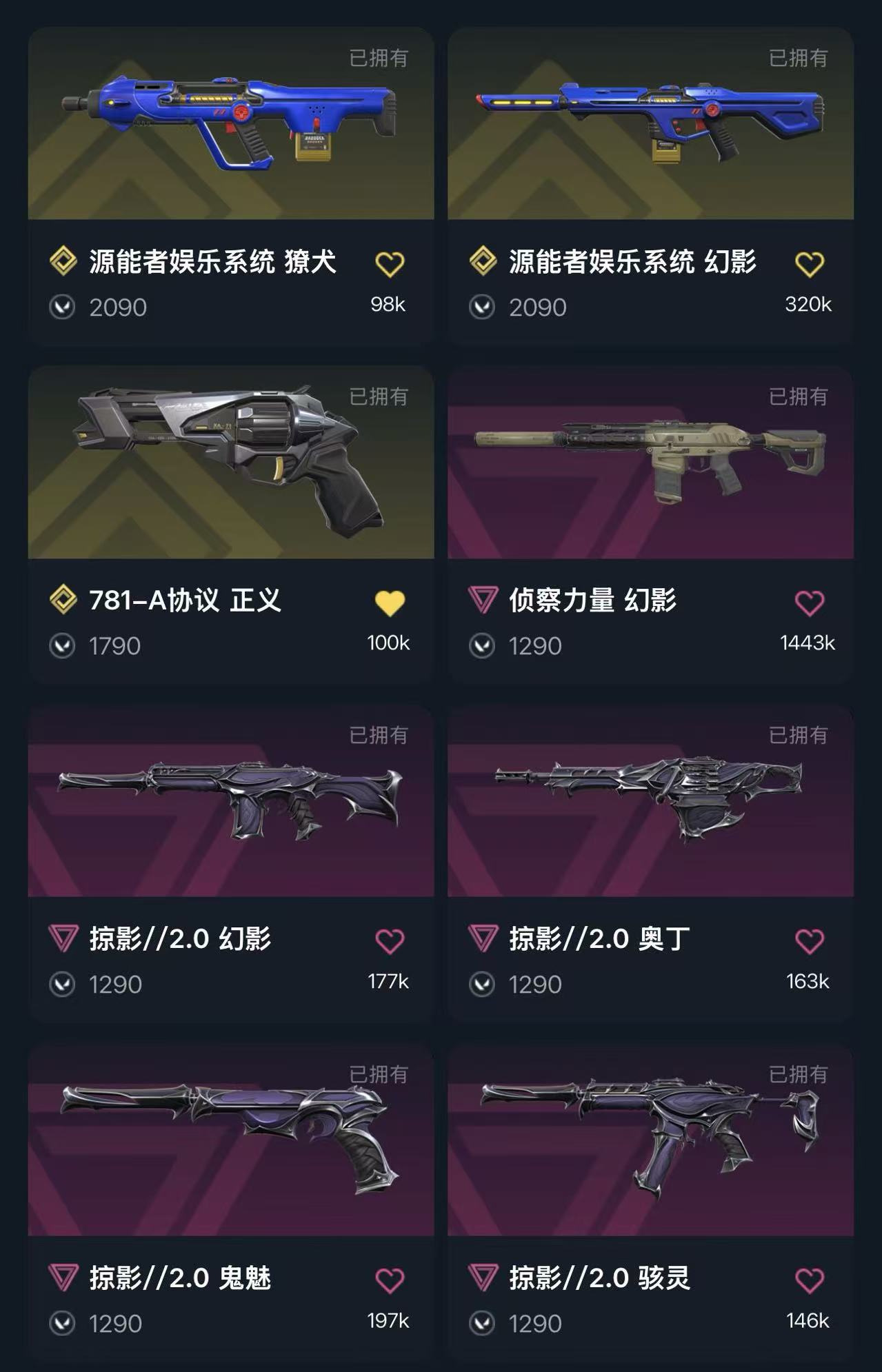
Task: Open the 781-A协议 正义 skin card
Action: (x=231, y=524)
